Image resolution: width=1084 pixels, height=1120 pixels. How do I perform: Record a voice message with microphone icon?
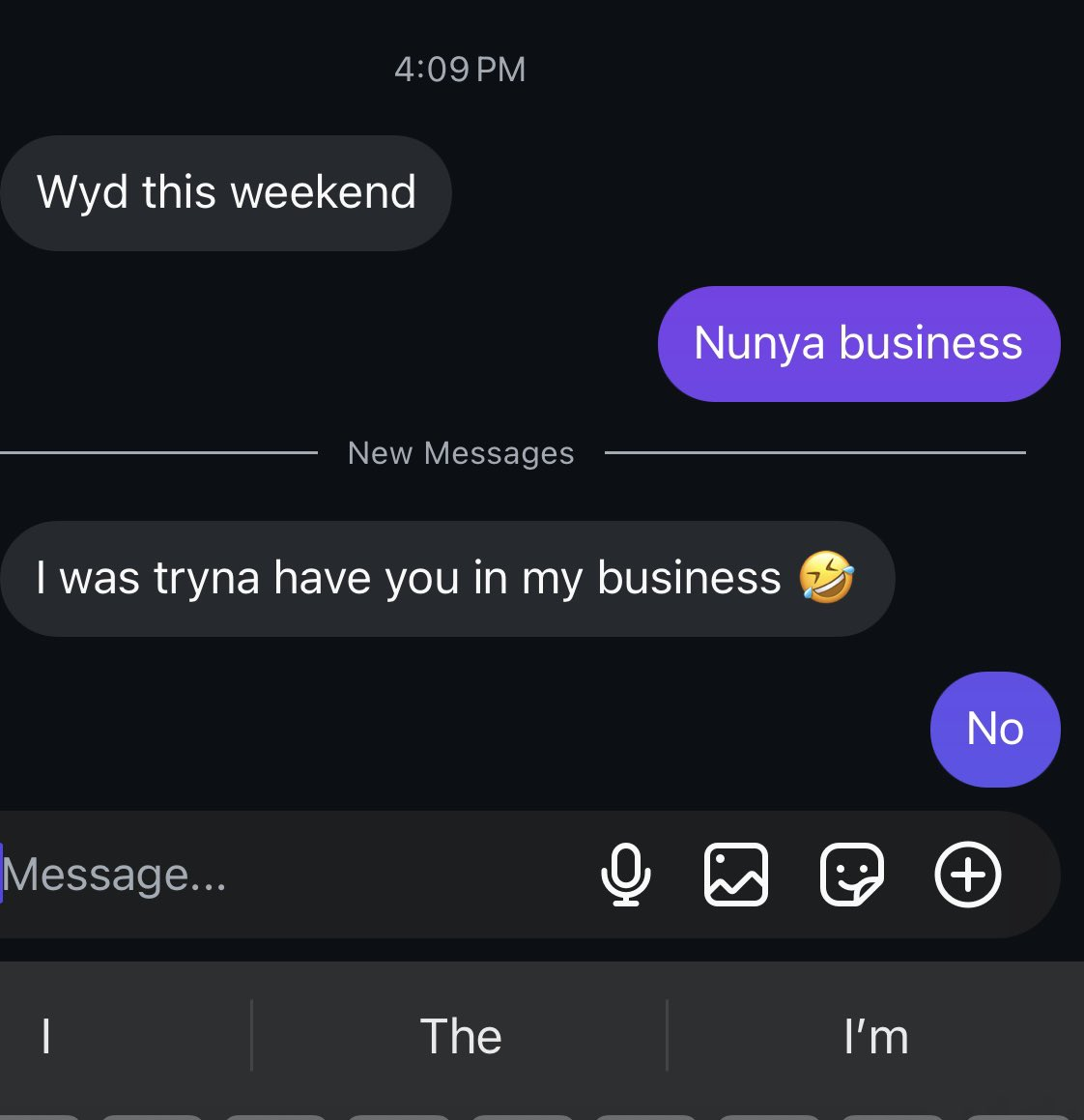[x=625, y=875]
